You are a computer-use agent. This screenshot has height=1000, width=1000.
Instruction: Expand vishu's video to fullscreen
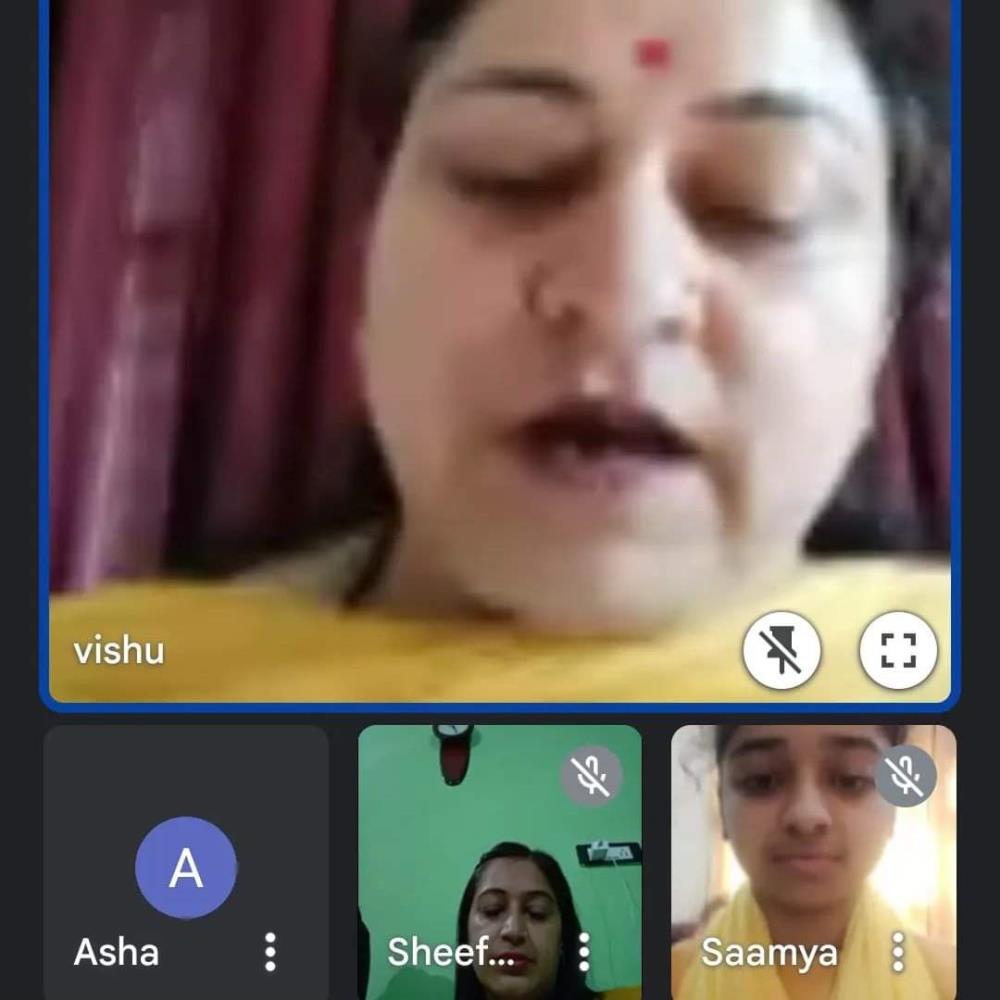pyautogui.click(x=898, y=651)
